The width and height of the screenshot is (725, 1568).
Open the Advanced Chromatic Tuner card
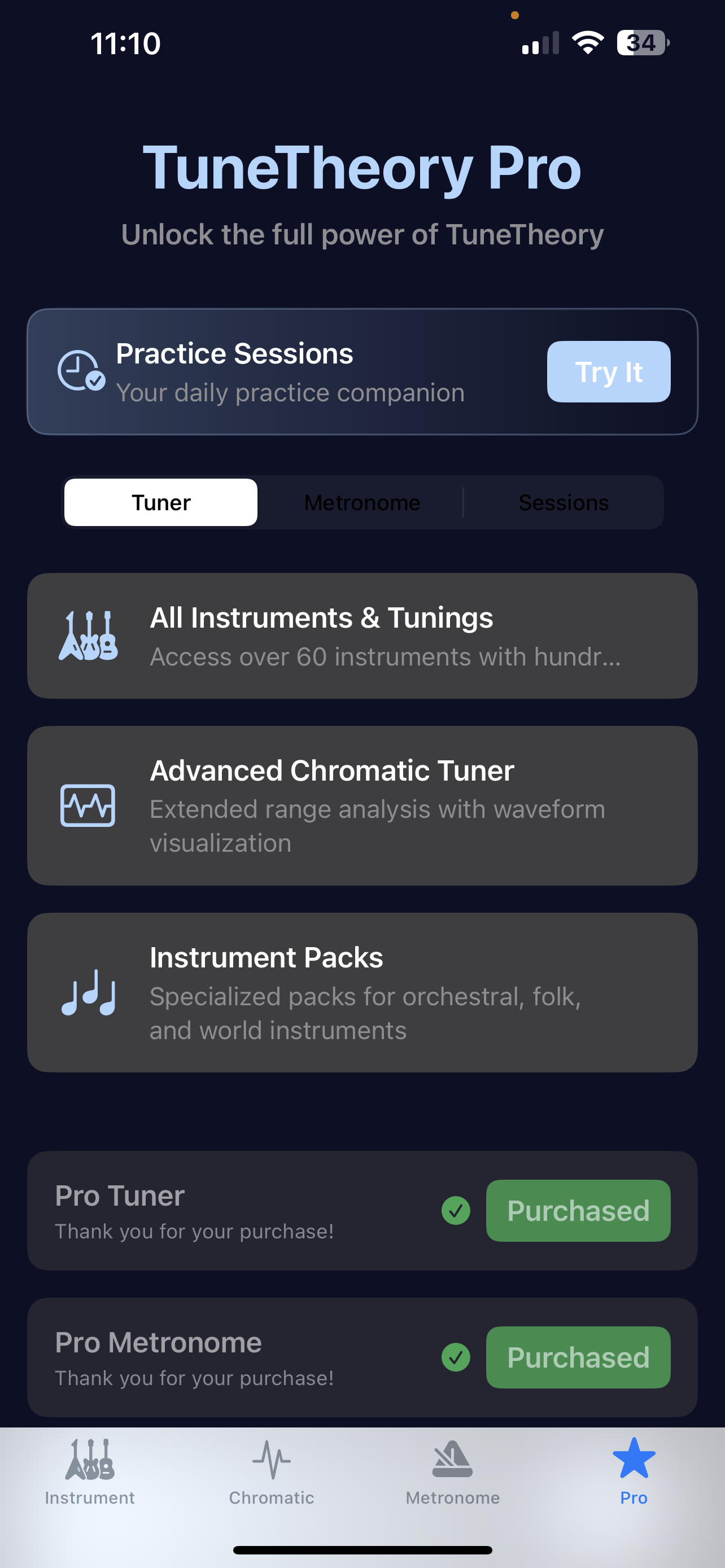pos(362,805)
